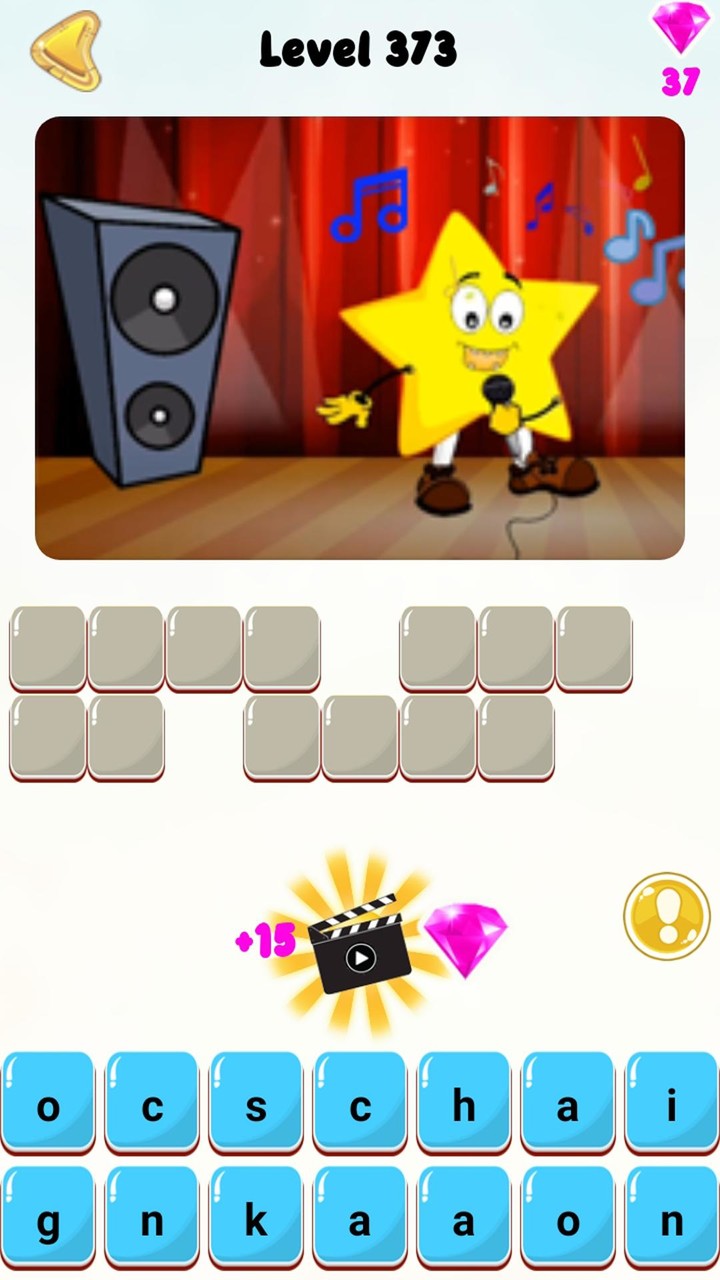This screenshot has height=1280, width=720.
Task: Select the letter s tile
Action: [256, 1105]
